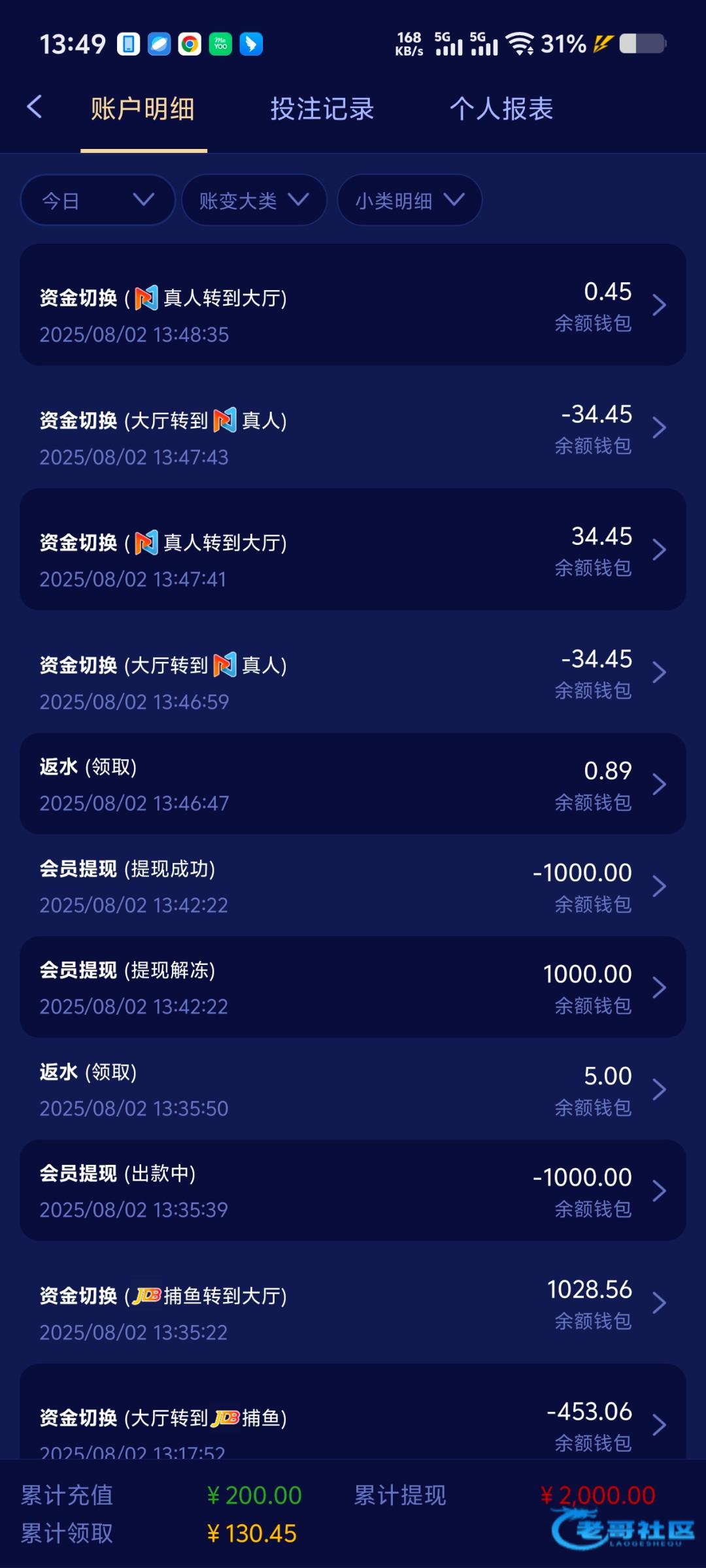The image size is (706, 1568).
Task: Open the transfer record dated 13:46:59
Action: (353, 672)
